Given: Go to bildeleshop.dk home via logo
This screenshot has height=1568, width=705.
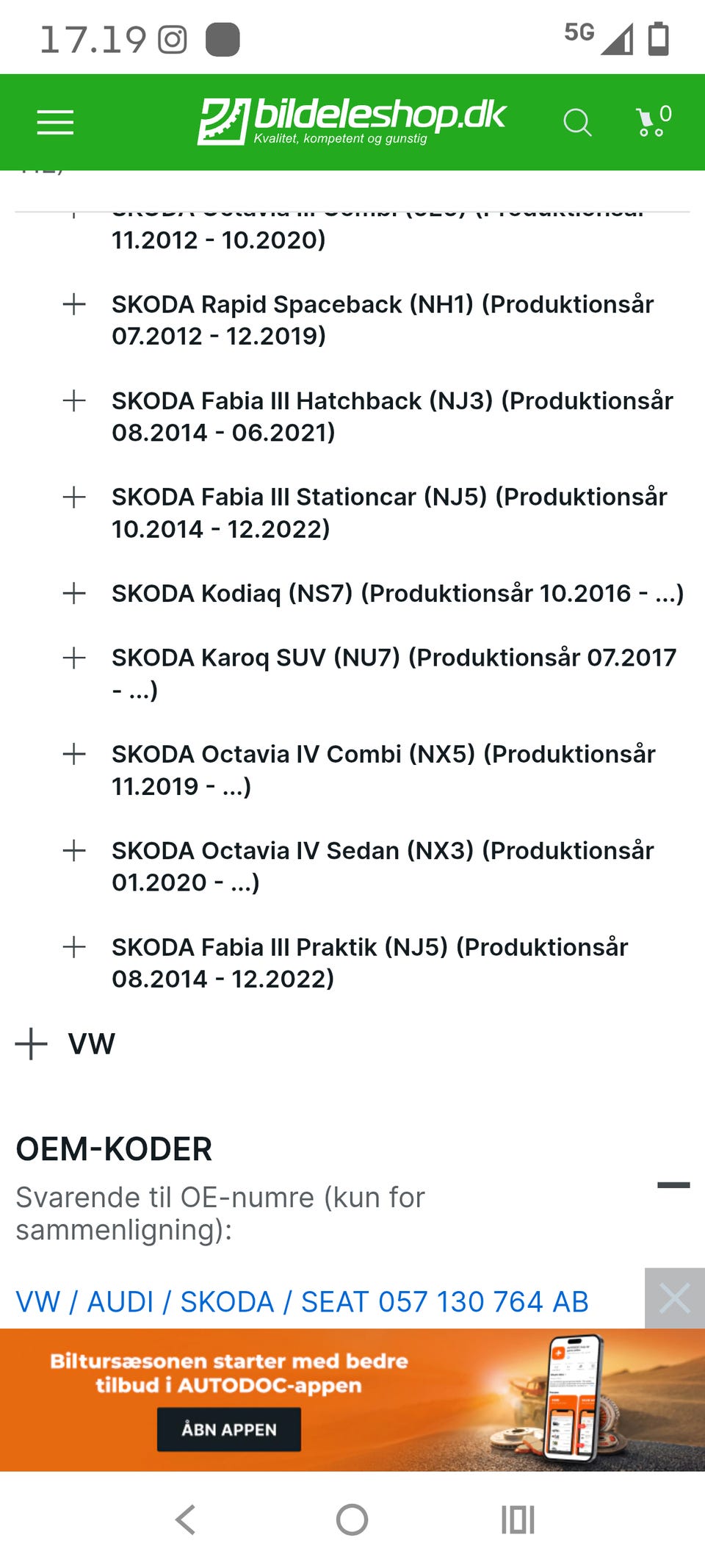Looking at the screenshot, I should point(352,121).
